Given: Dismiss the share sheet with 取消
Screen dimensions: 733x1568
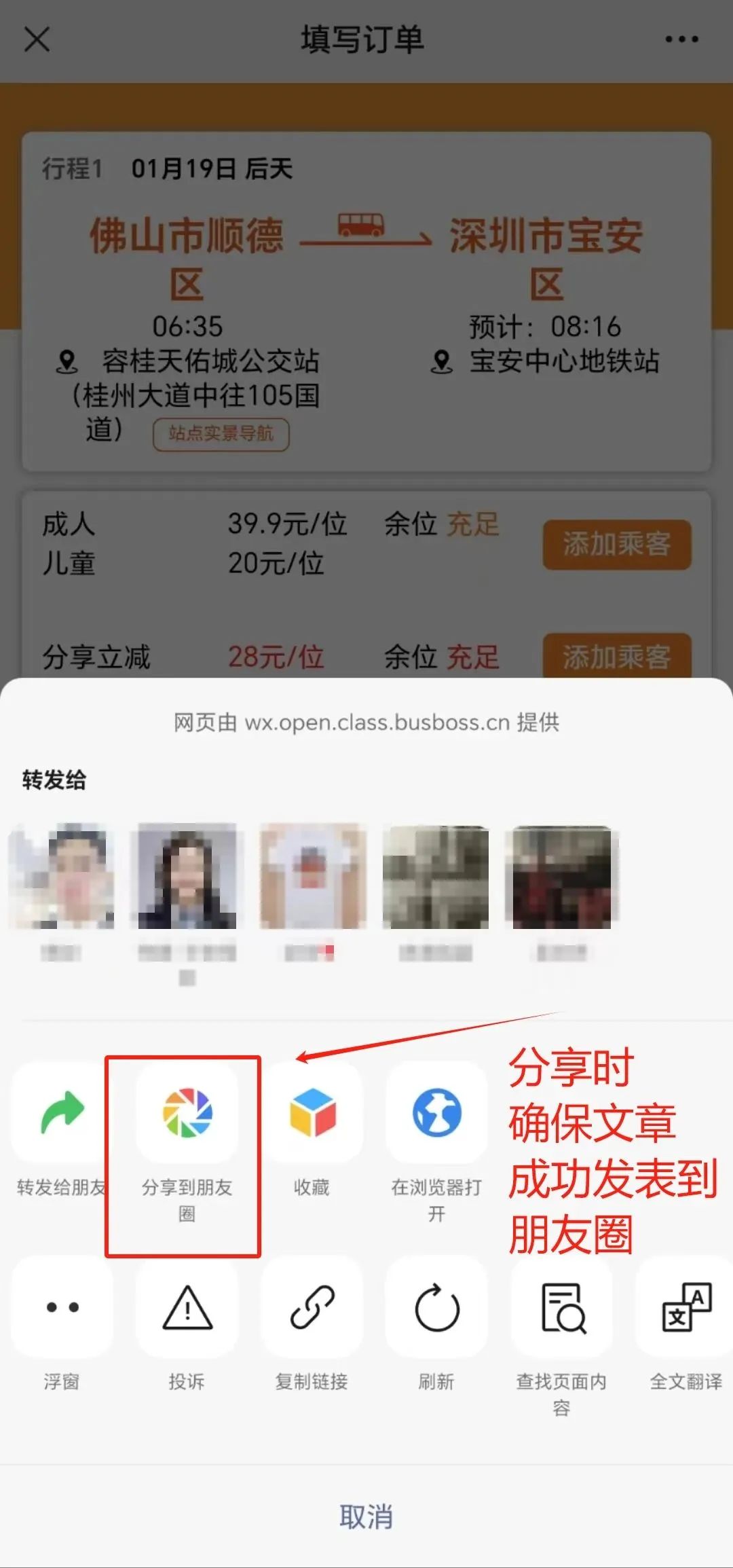Looking at the screenshot, I should pyautogui.click(x=366, y=1516).
